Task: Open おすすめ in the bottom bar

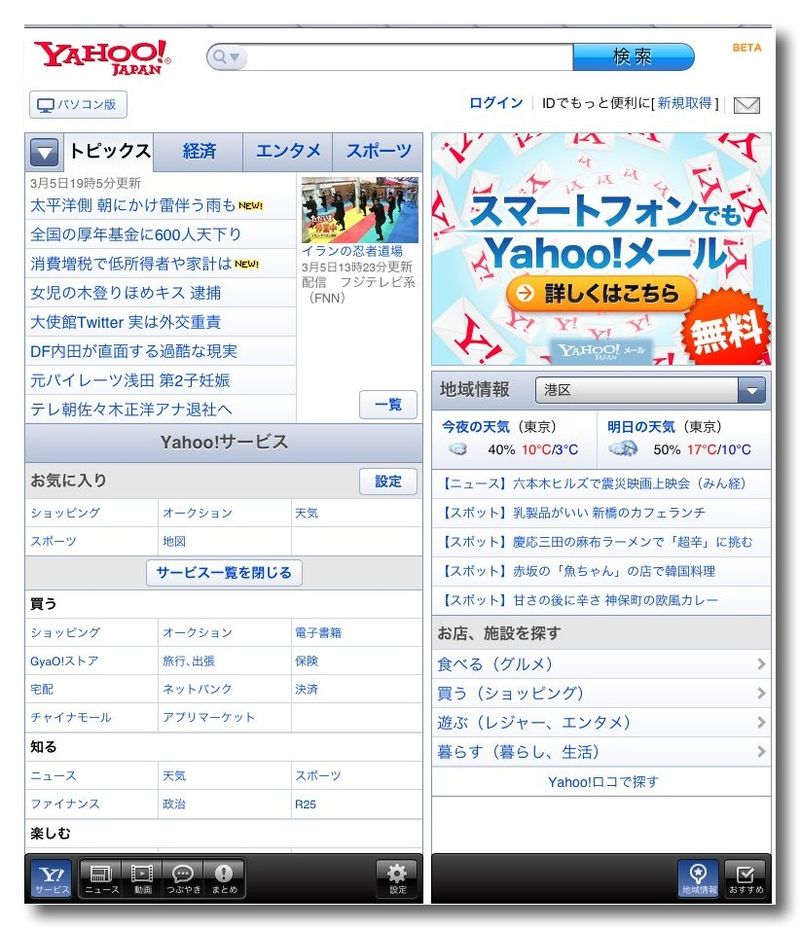Action: point(745,879)
